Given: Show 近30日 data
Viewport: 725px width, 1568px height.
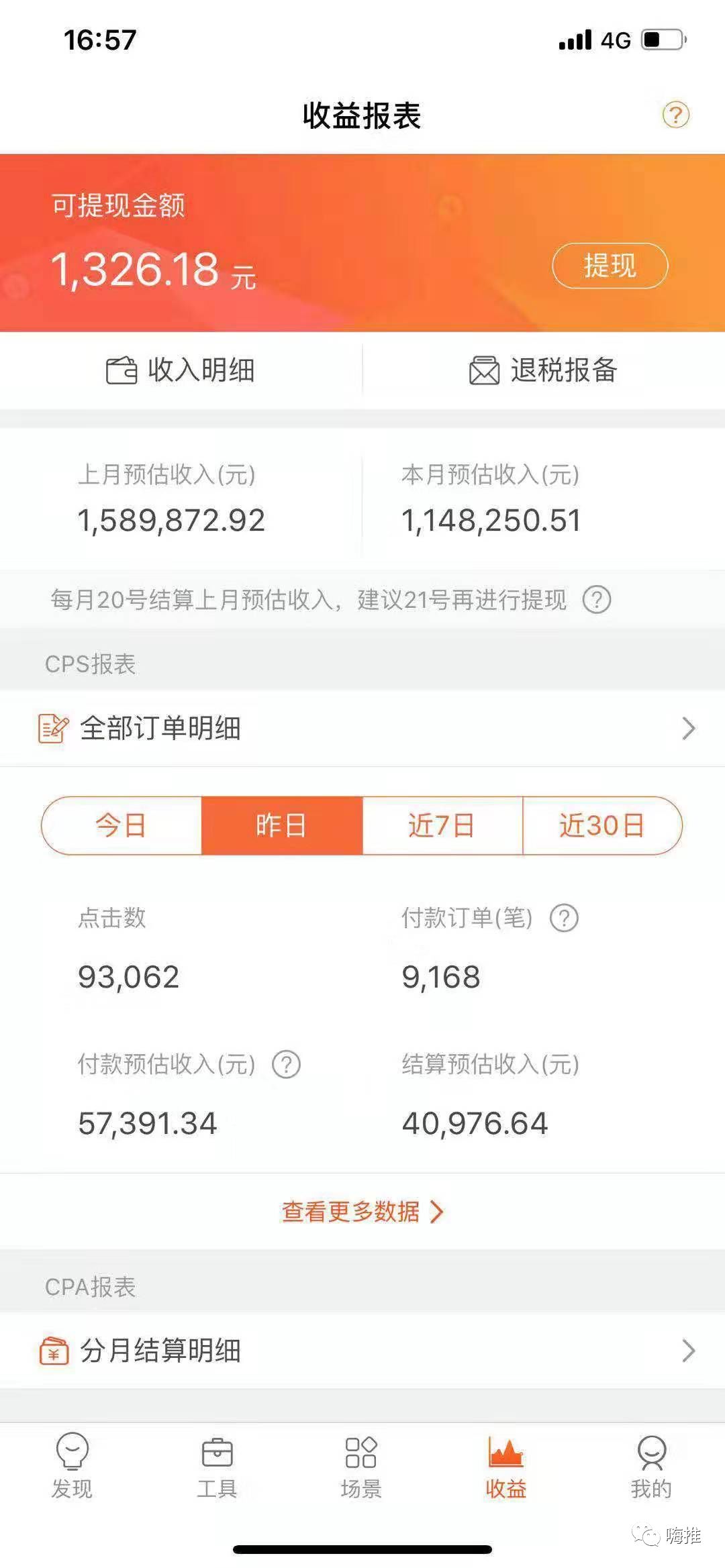Looking at the screenshot, I should pyautogui.click(x=602, y=825).
